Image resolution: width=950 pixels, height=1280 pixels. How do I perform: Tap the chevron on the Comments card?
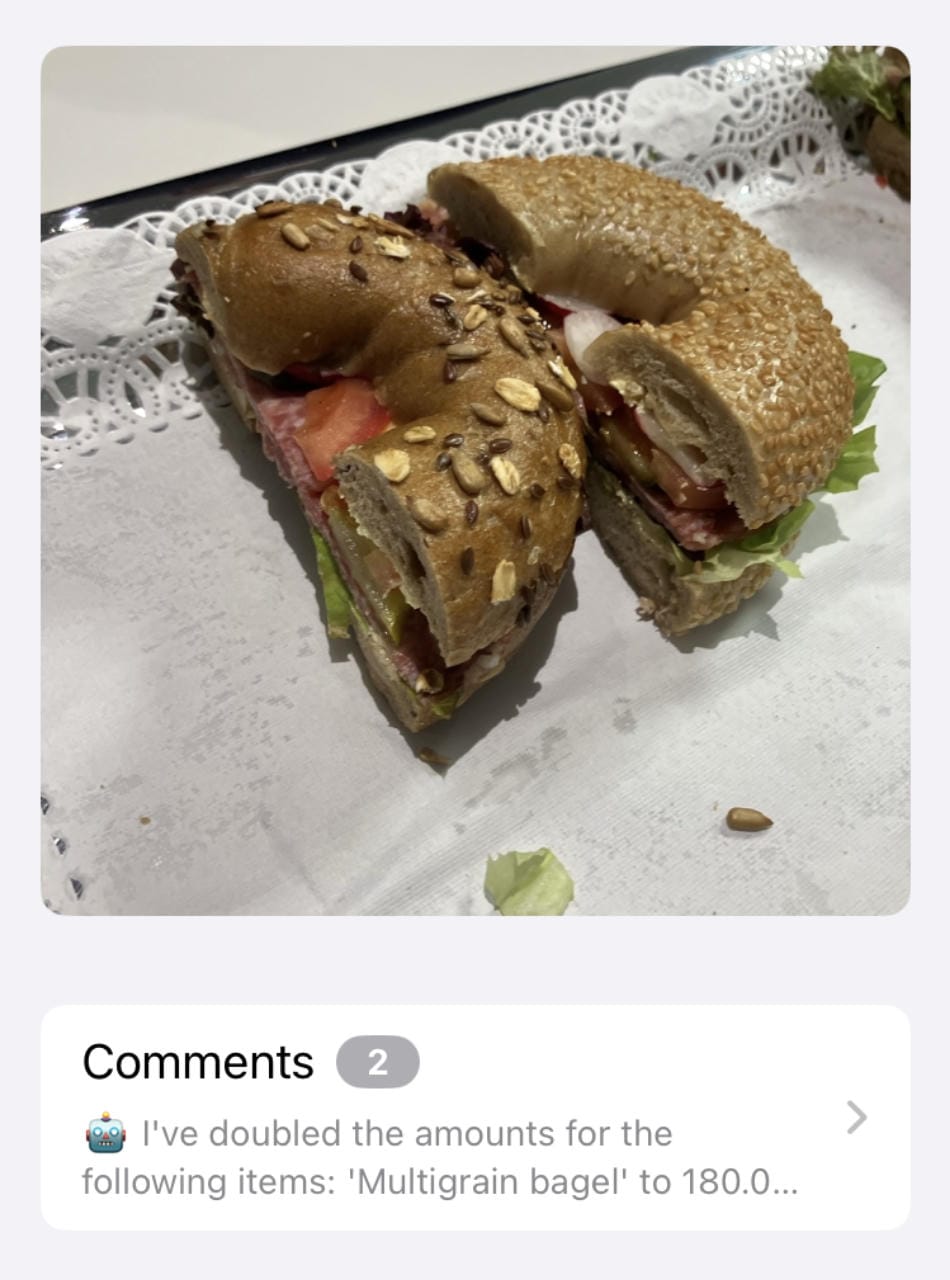[856, 1117]
